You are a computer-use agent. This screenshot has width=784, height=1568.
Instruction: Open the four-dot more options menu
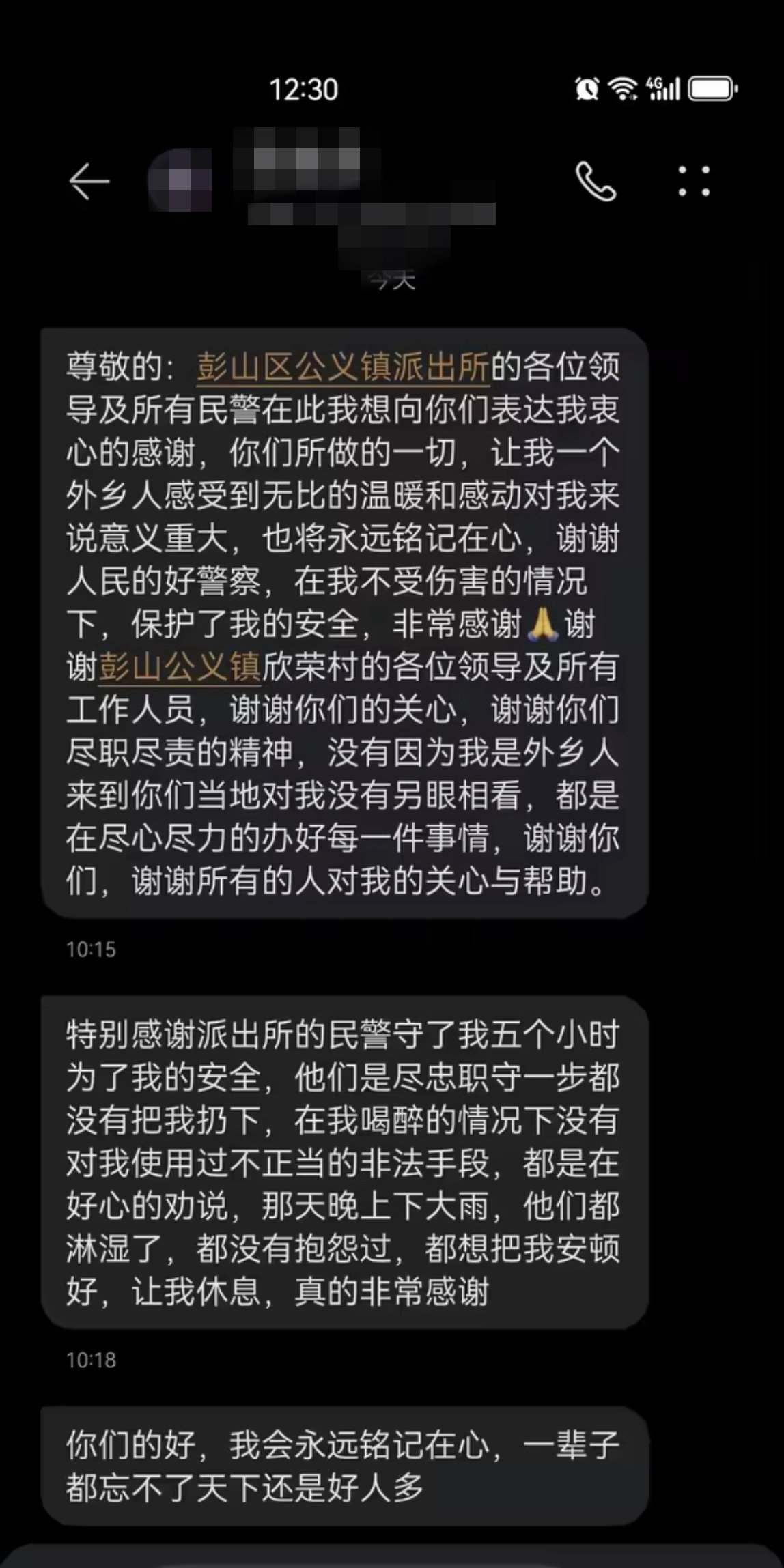(x=694, y=182)
